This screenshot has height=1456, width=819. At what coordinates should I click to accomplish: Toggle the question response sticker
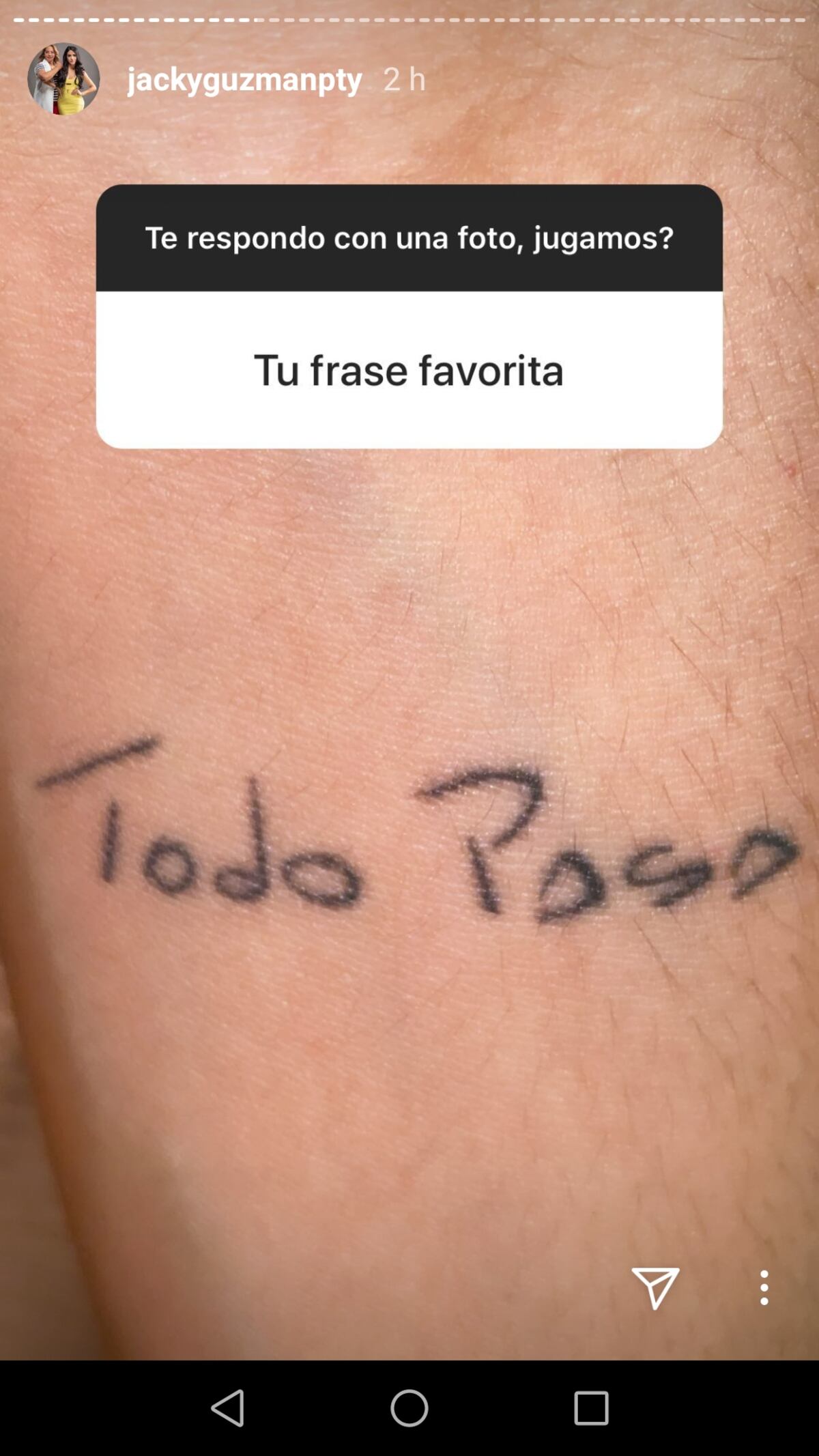[x=409, y=314]
